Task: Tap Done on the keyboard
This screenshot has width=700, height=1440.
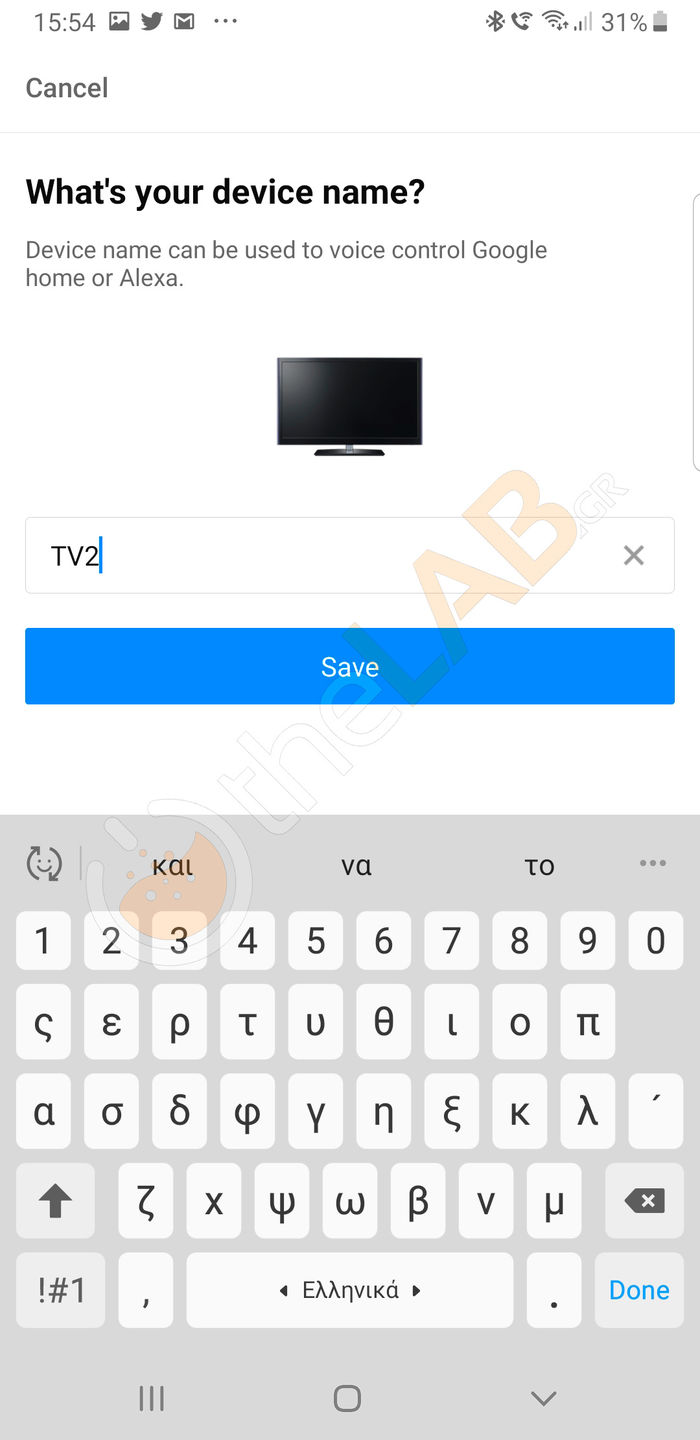Action: click(639, 1290)
